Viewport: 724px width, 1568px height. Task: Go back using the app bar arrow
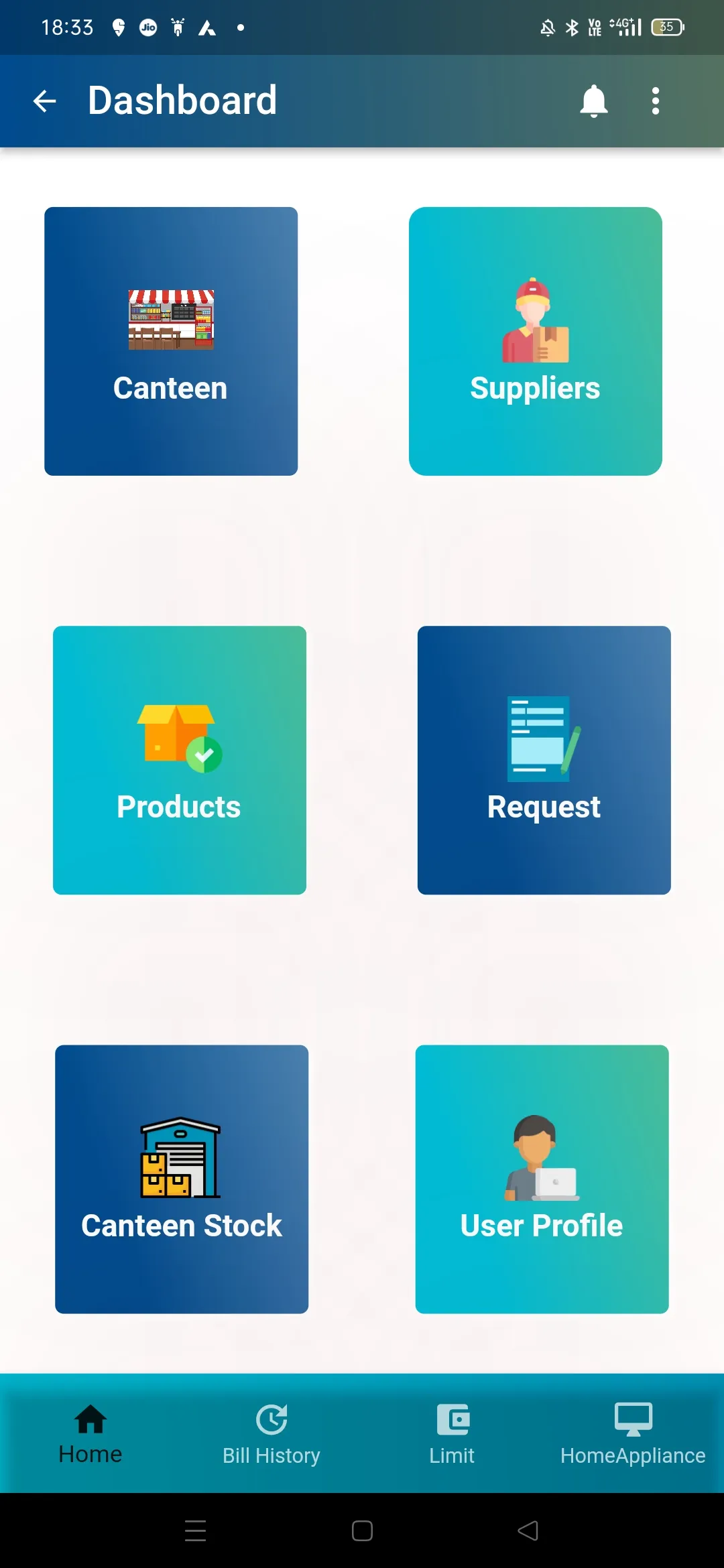(45, 101)
